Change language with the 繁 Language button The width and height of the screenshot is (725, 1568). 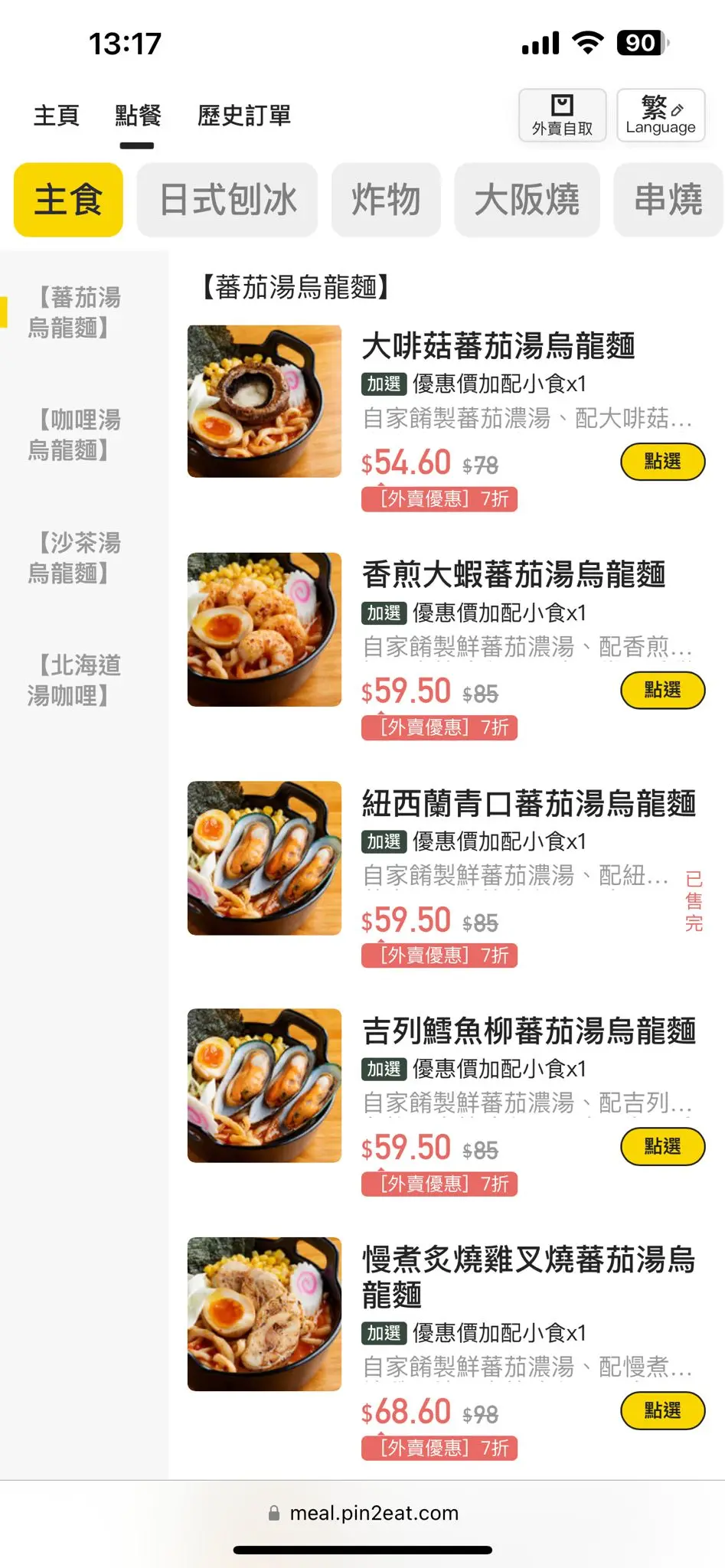660,116
